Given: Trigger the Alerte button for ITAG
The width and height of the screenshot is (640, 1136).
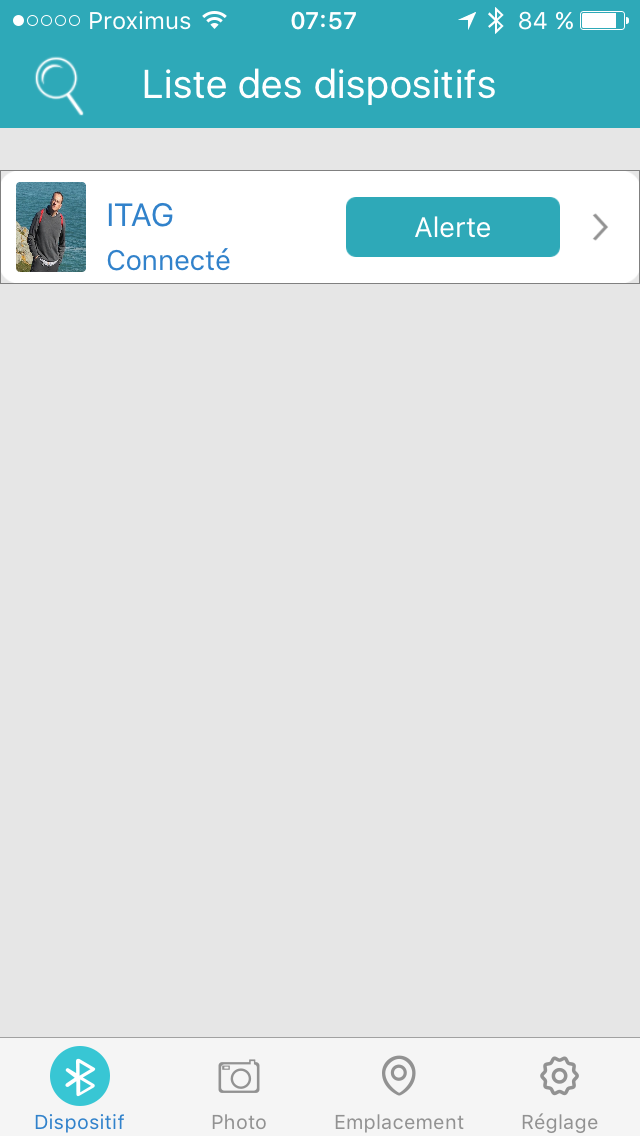Looking at the screenshot, I should point(452,227).
